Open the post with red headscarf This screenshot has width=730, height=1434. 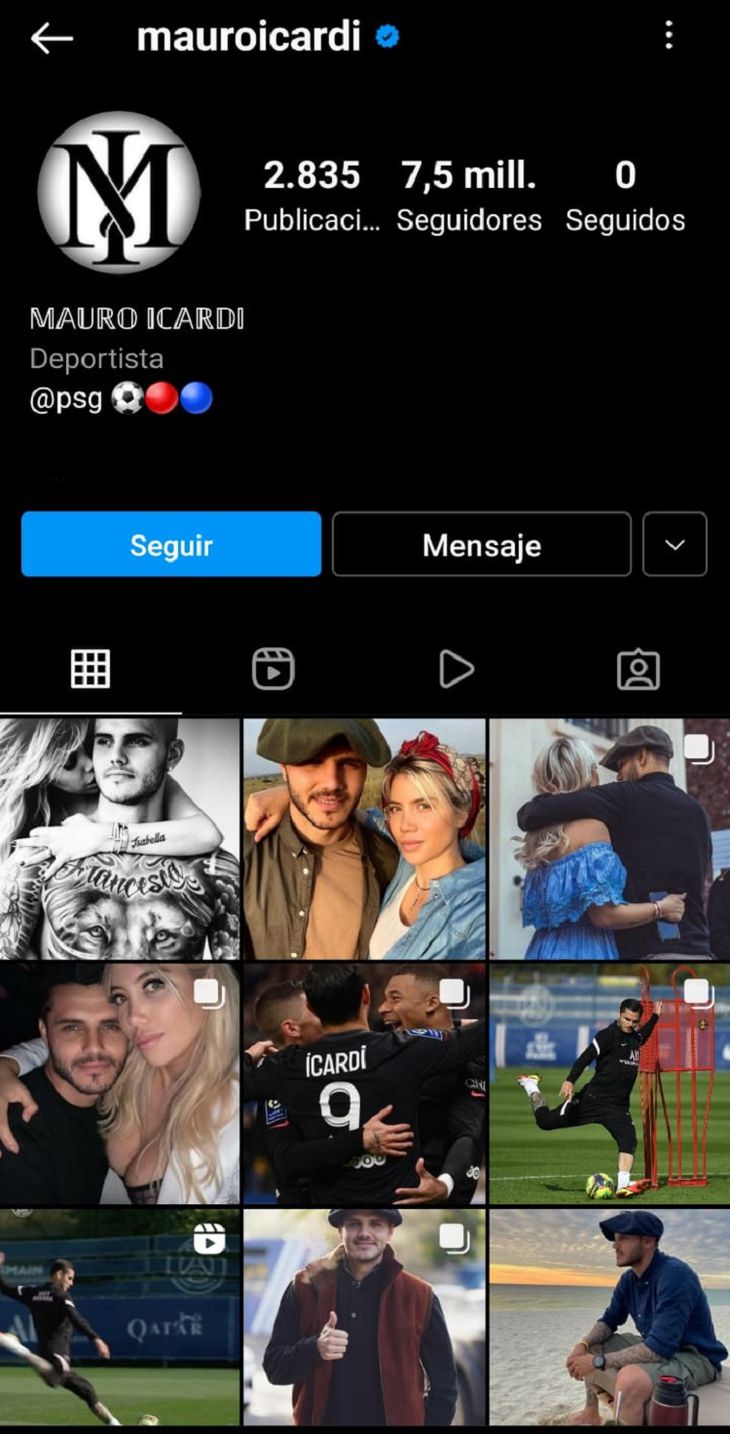click(365, 838)
